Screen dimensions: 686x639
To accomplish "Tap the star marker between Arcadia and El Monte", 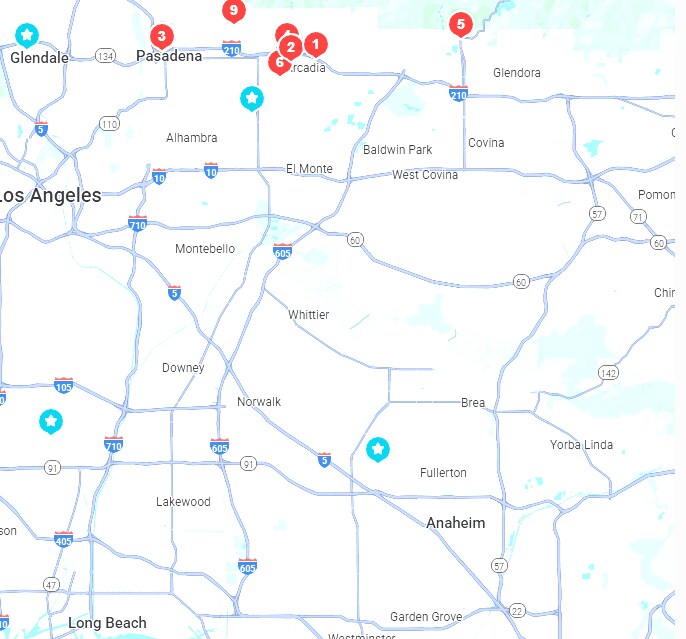I will (252, 98).
